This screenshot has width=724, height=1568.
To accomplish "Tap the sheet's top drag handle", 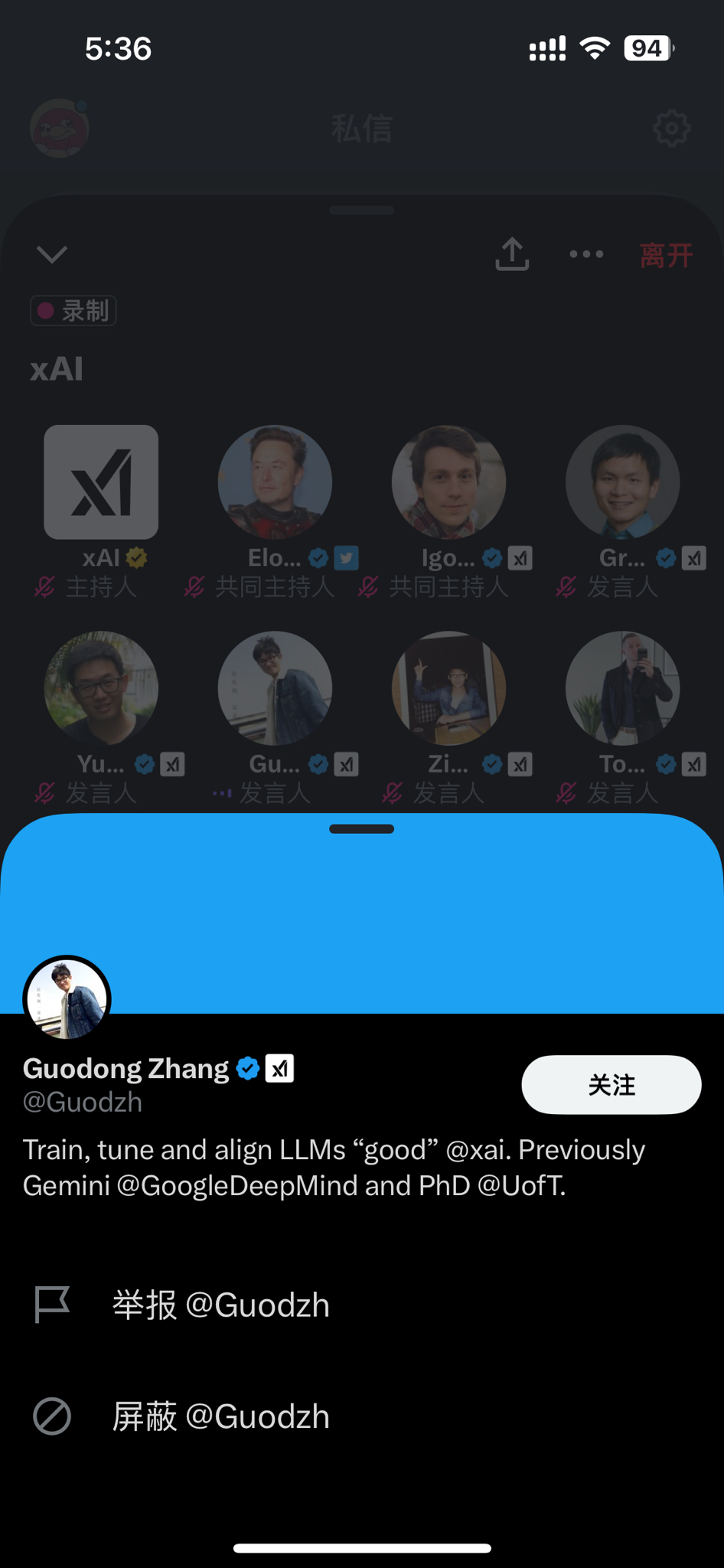I will pos(361,829).
